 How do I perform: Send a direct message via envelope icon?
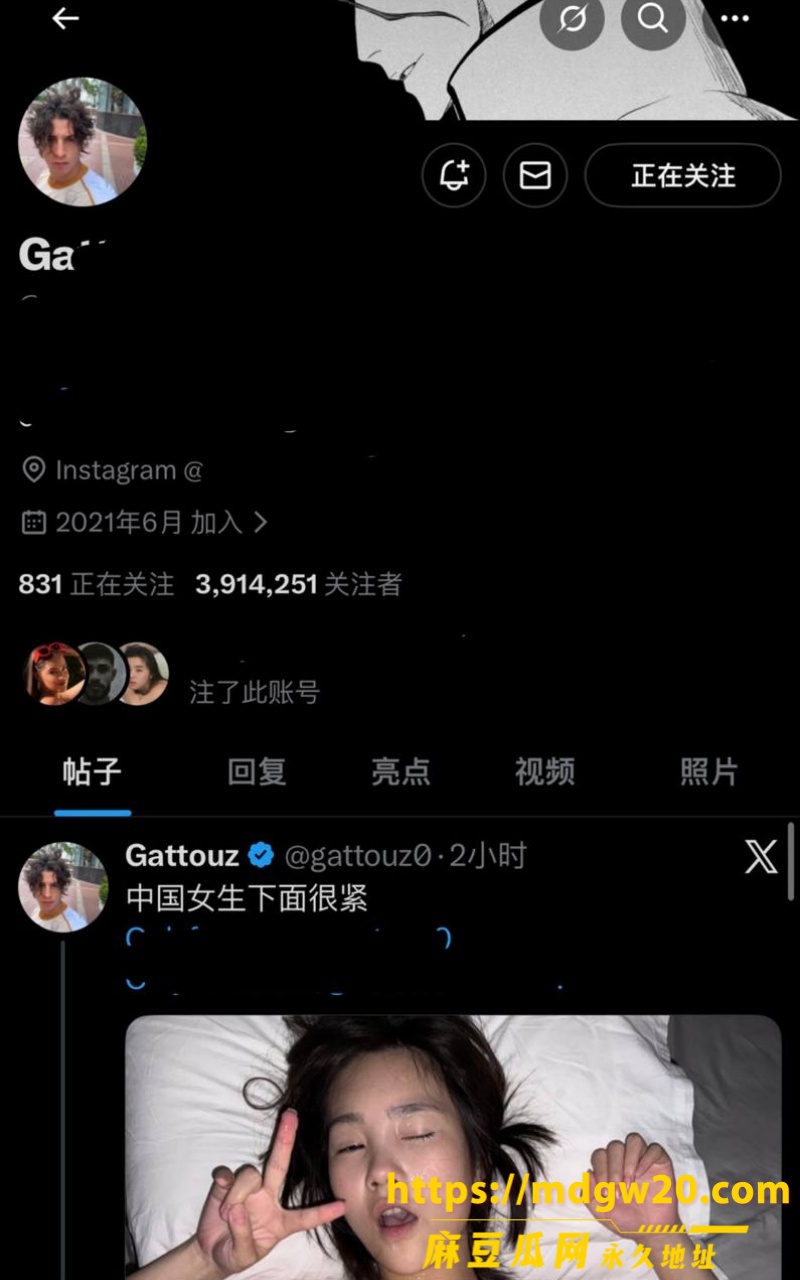[535, 176]
